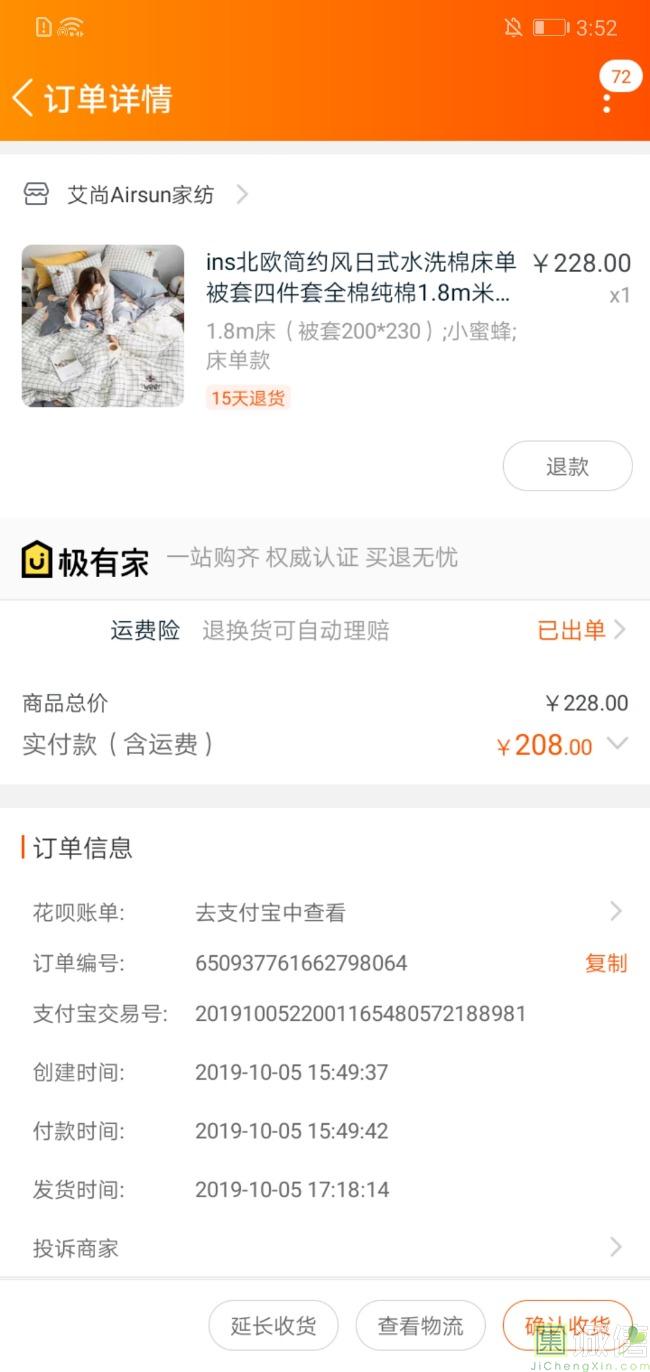Open the 运费险 已出单 details
The width and height of the screenshot is (650, 1372).
581,630
